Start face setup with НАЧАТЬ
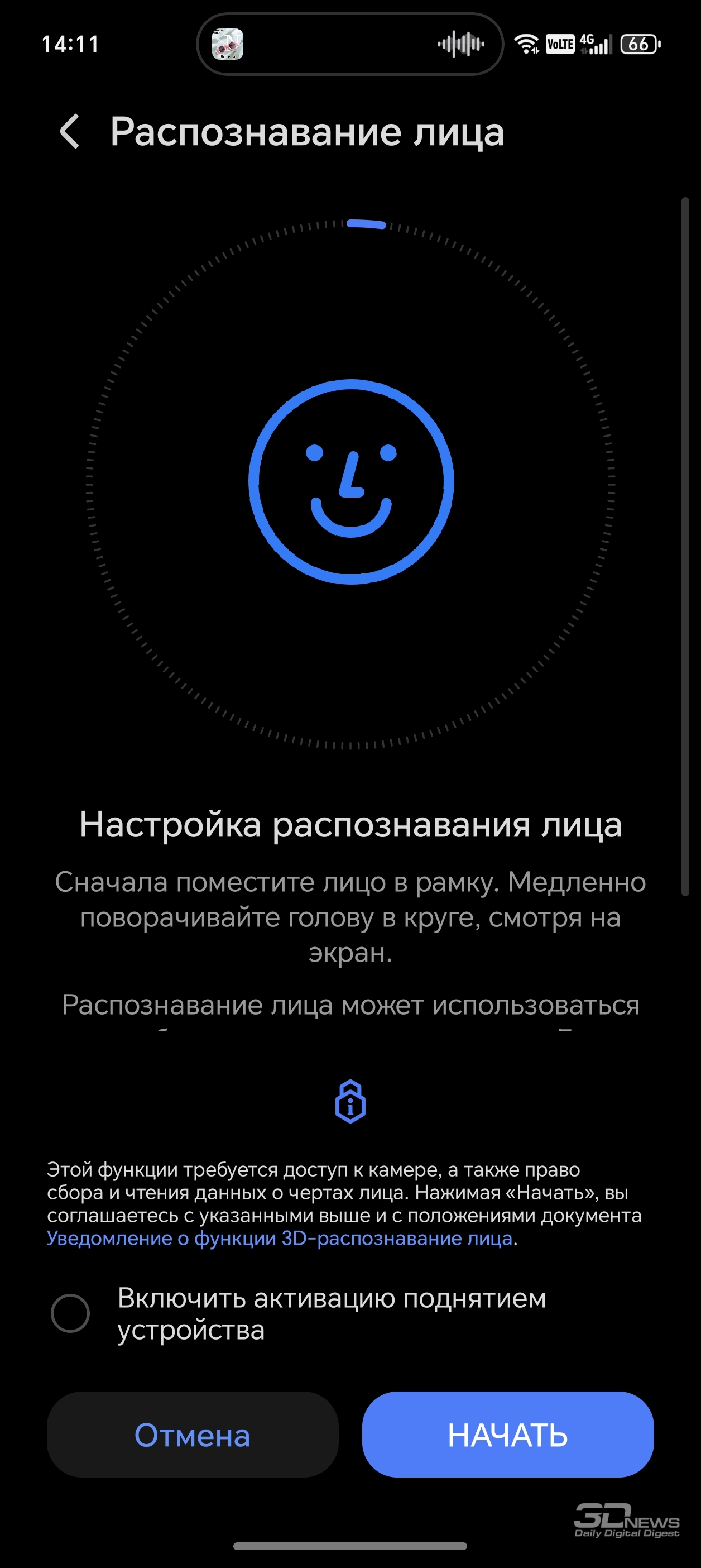The height and width of the screenshot is (1568, 701). (507, 1435)
